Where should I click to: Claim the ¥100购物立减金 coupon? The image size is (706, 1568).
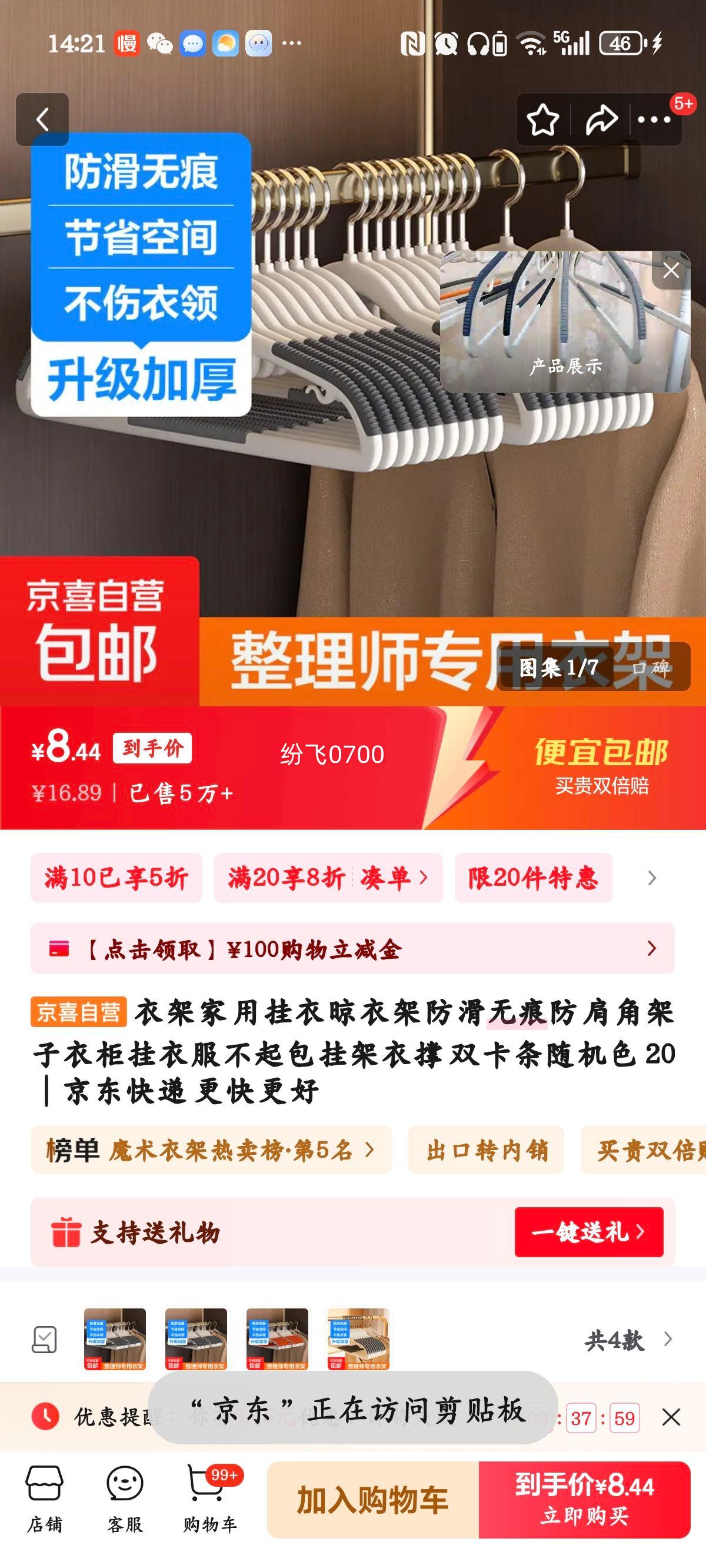click(352, 948)
